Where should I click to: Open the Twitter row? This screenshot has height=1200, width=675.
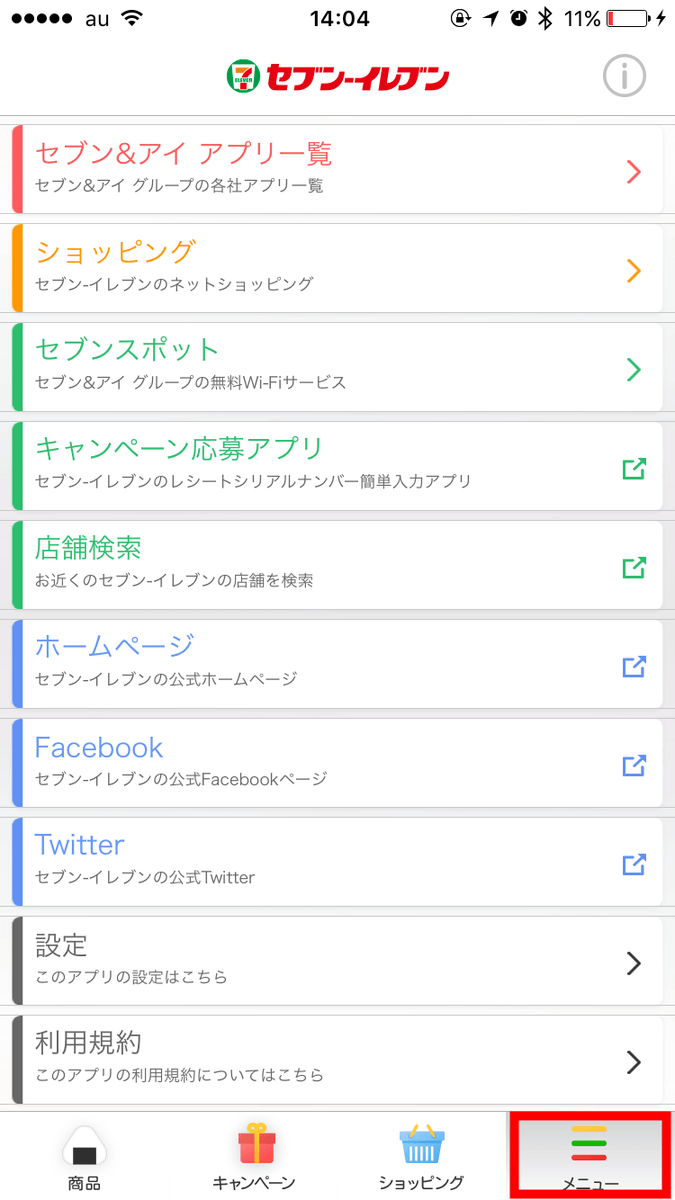pyautogui.click(x=337, y=862)
